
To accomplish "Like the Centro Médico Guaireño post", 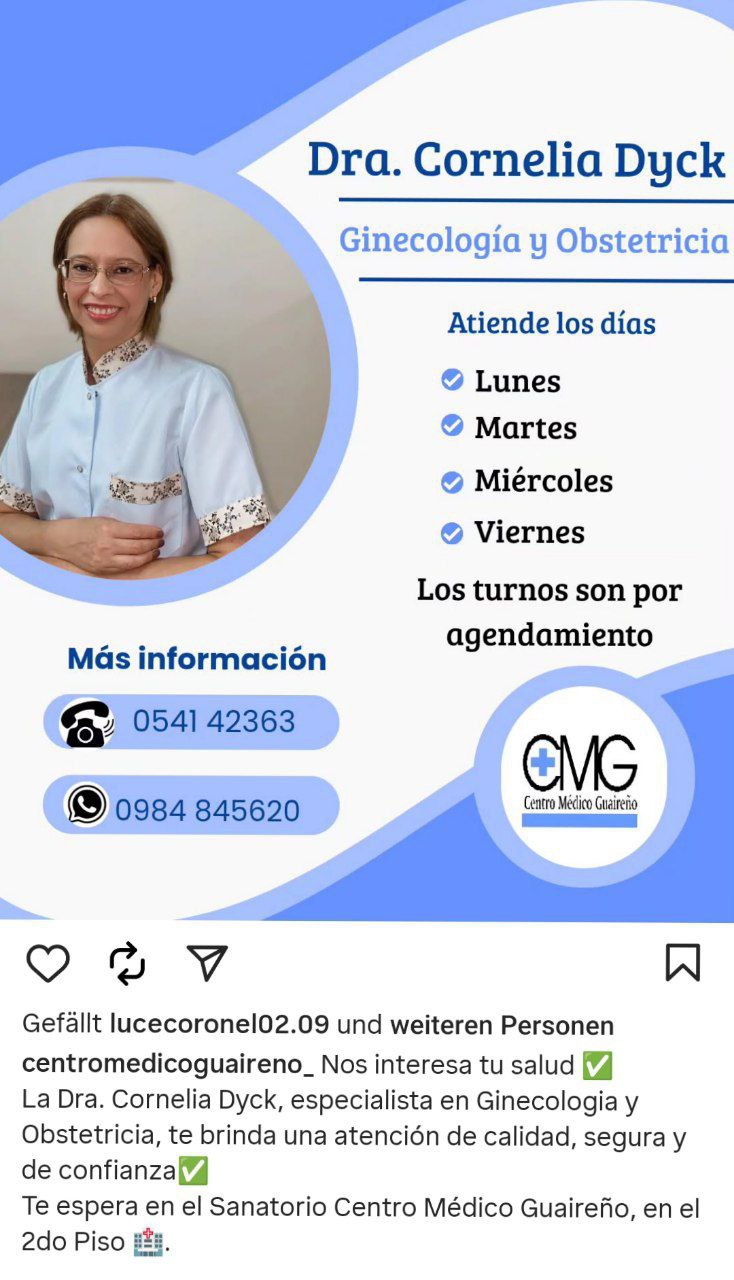I will pos(47,963).
